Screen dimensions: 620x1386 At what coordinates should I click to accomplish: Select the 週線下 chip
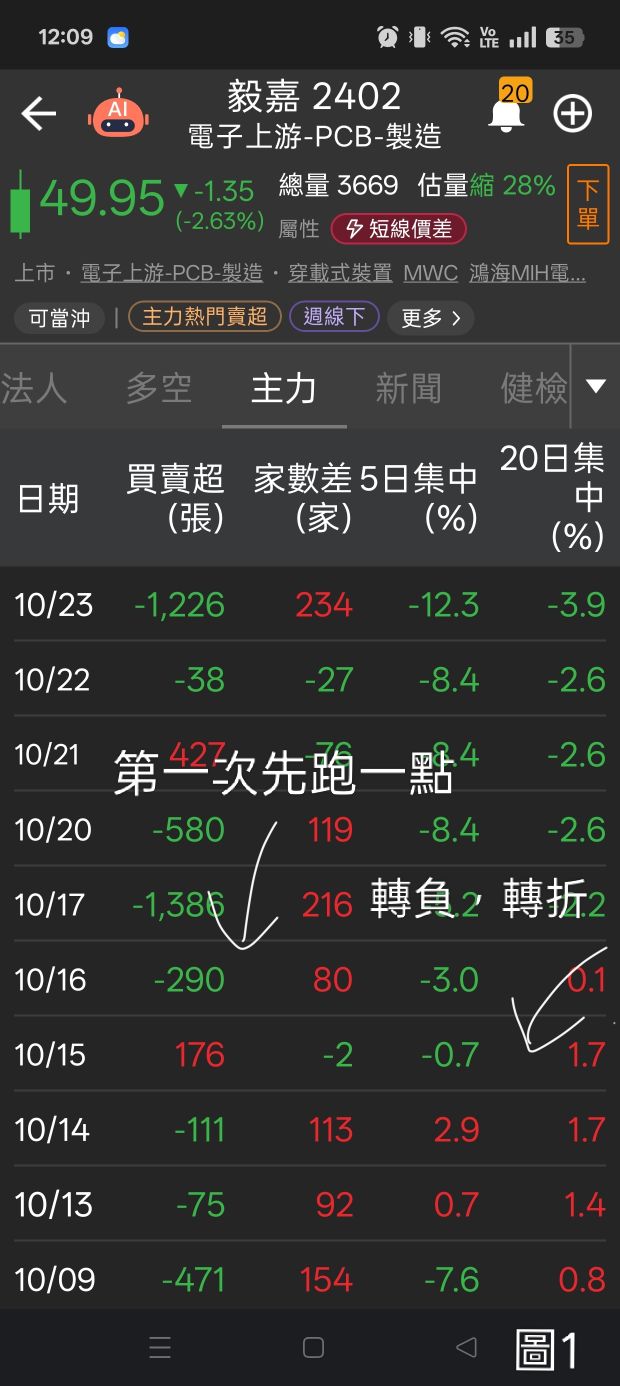pyautogui.click(x=334, y=317)
